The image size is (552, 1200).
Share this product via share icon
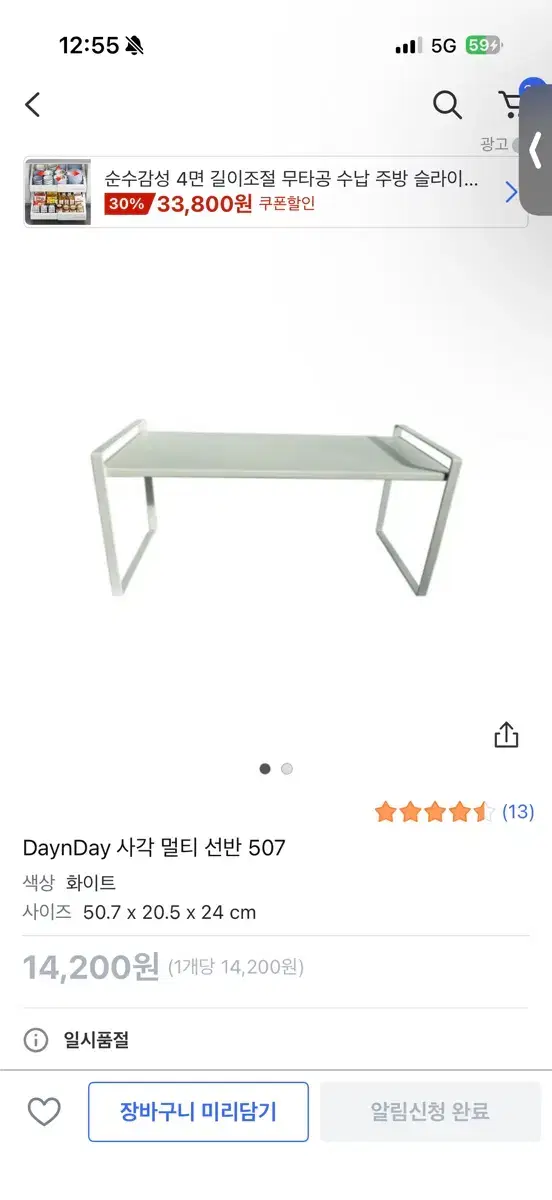tap(507, 734)
